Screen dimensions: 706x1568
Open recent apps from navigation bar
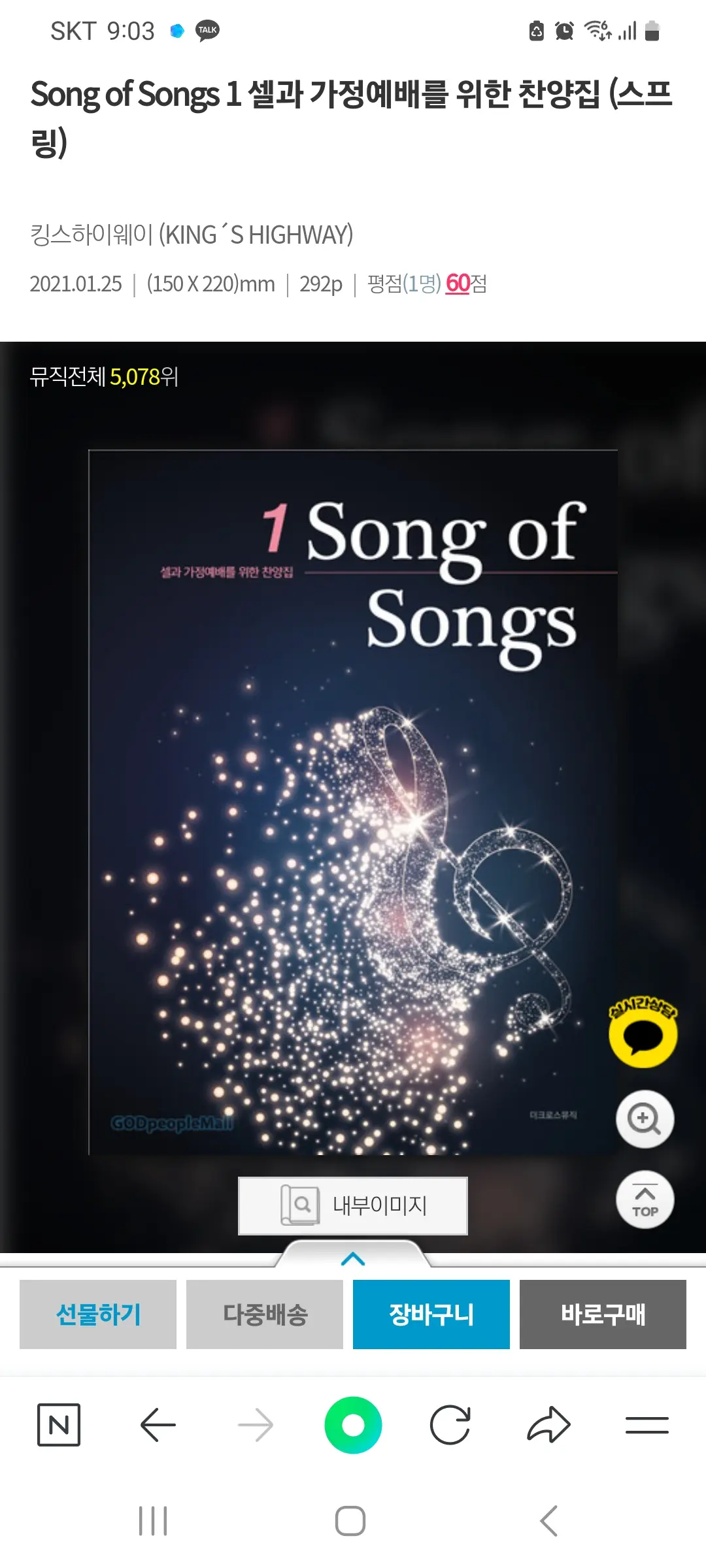(x=153, y=1521)
